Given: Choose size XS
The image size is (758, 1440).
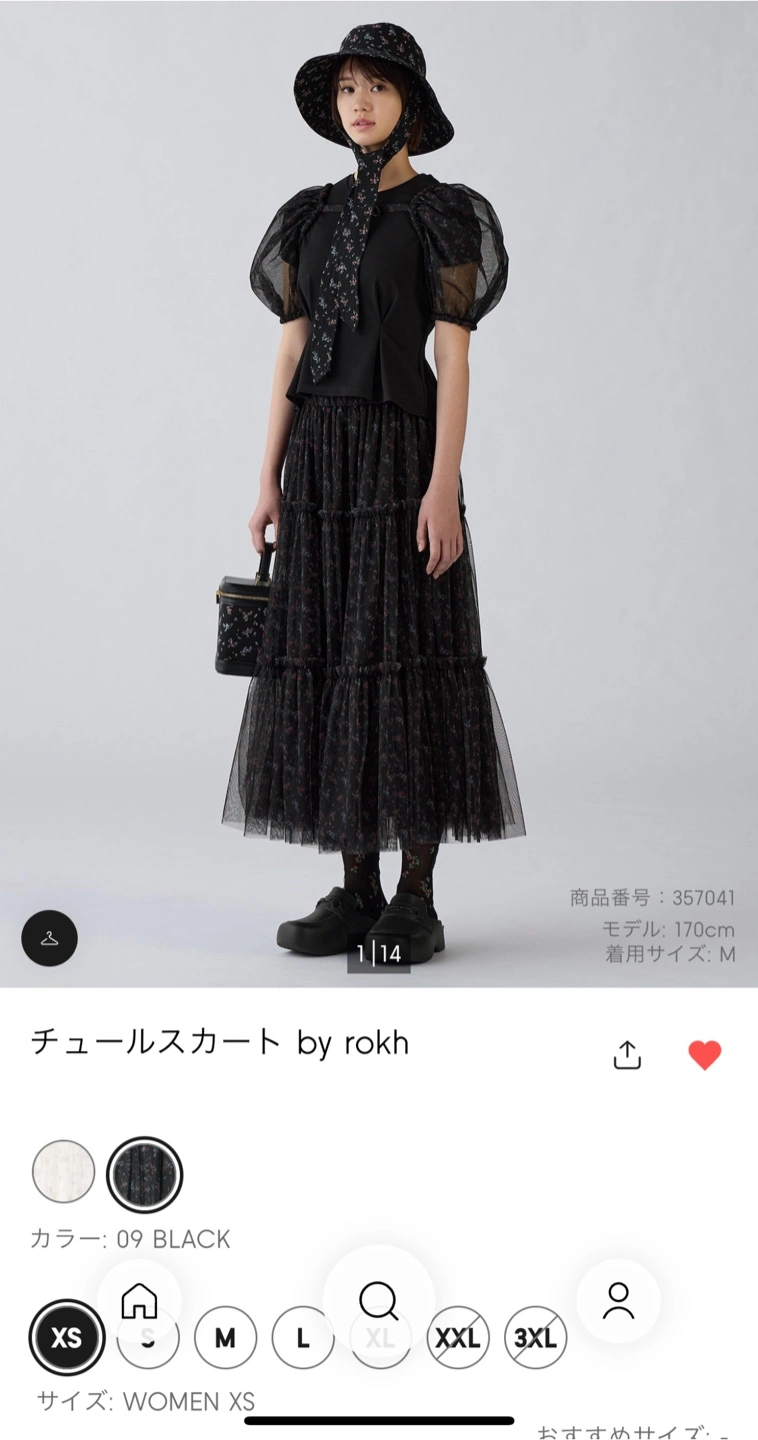Looking at the screenshot, I should 66,1338.
